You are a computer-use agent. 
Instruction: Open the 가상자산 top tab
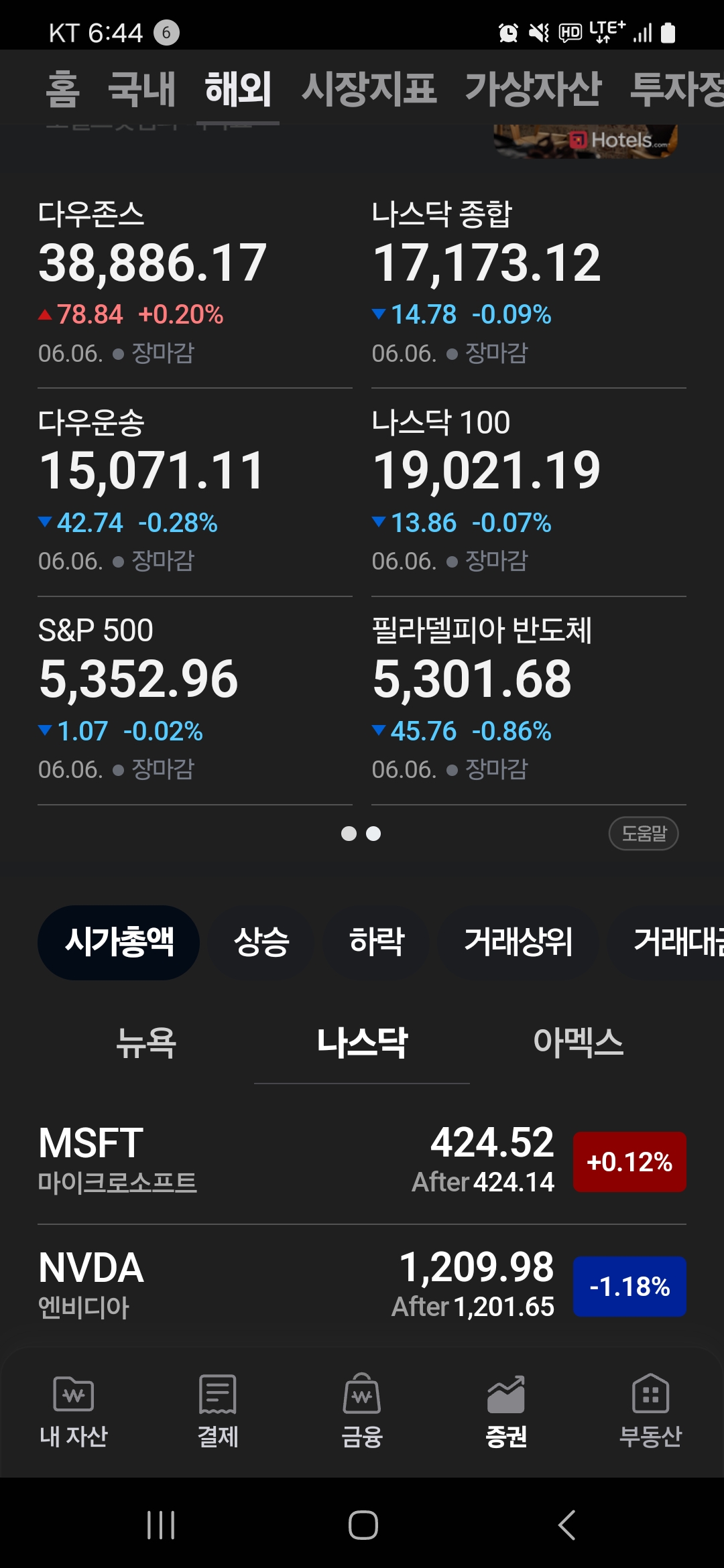click(x=533, y=90)
